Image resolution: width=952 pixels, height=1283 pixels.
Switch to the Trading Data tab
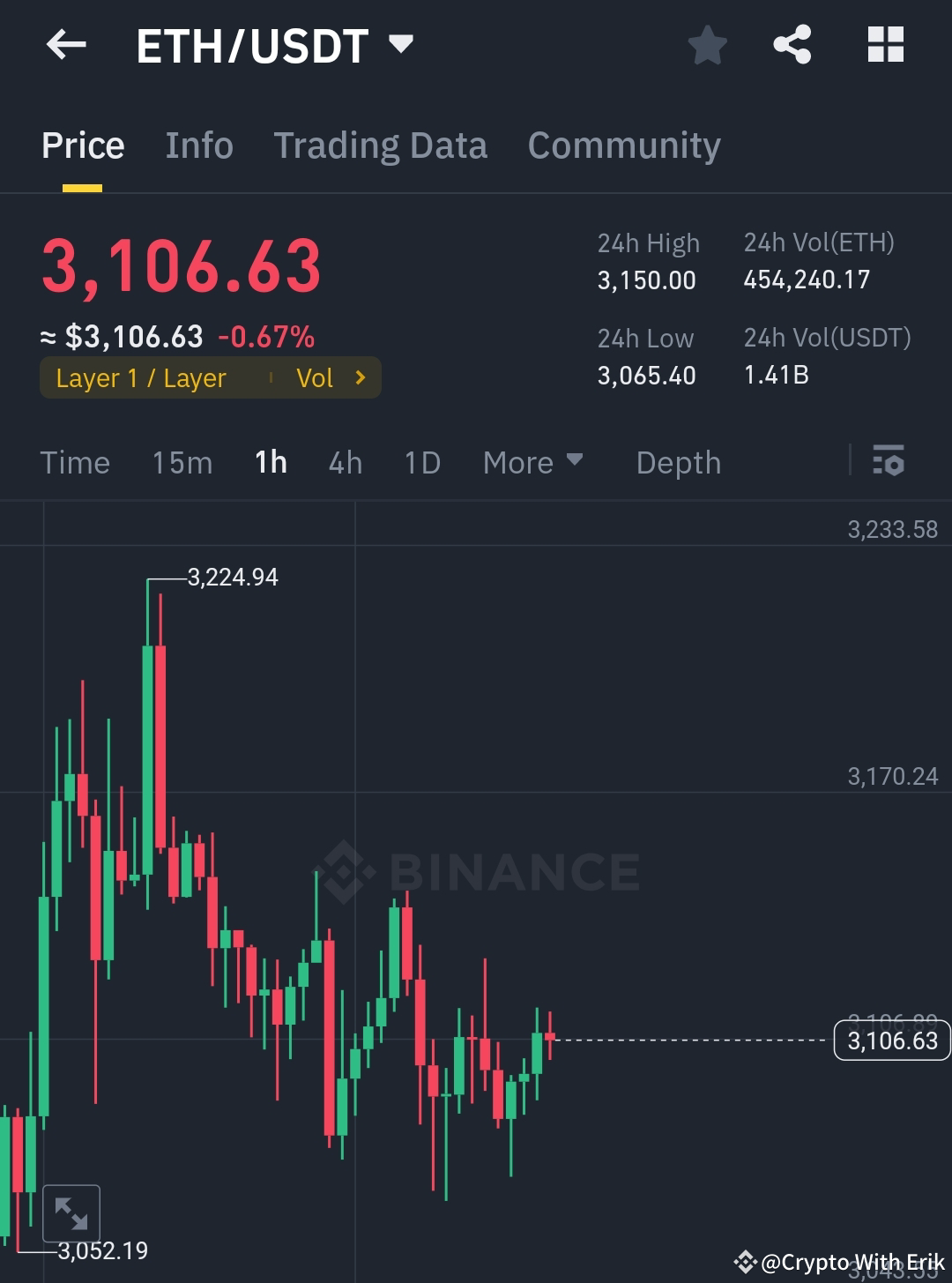381,145
